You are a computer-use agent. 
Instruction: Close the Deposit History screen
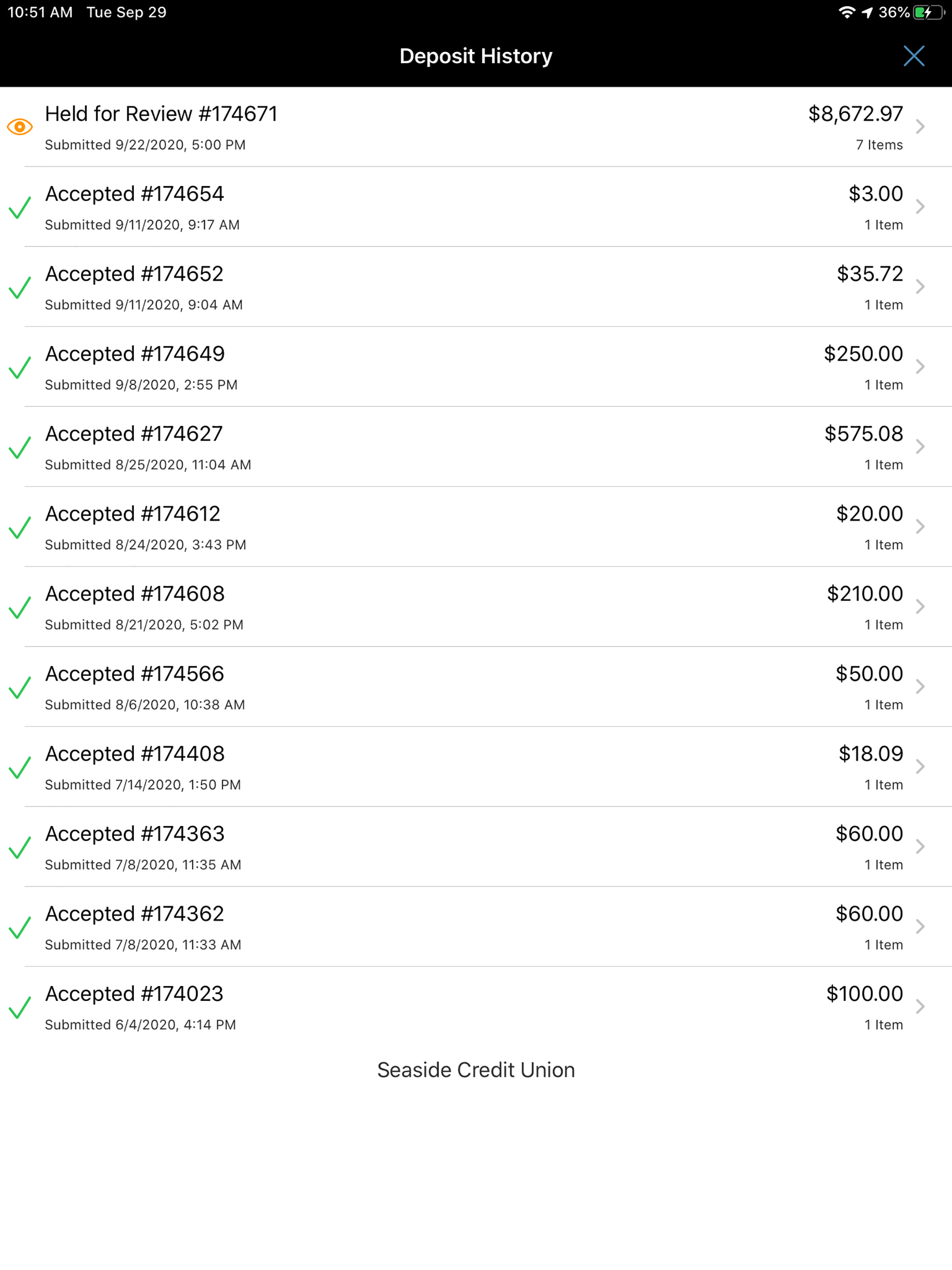tap(914, 56)
